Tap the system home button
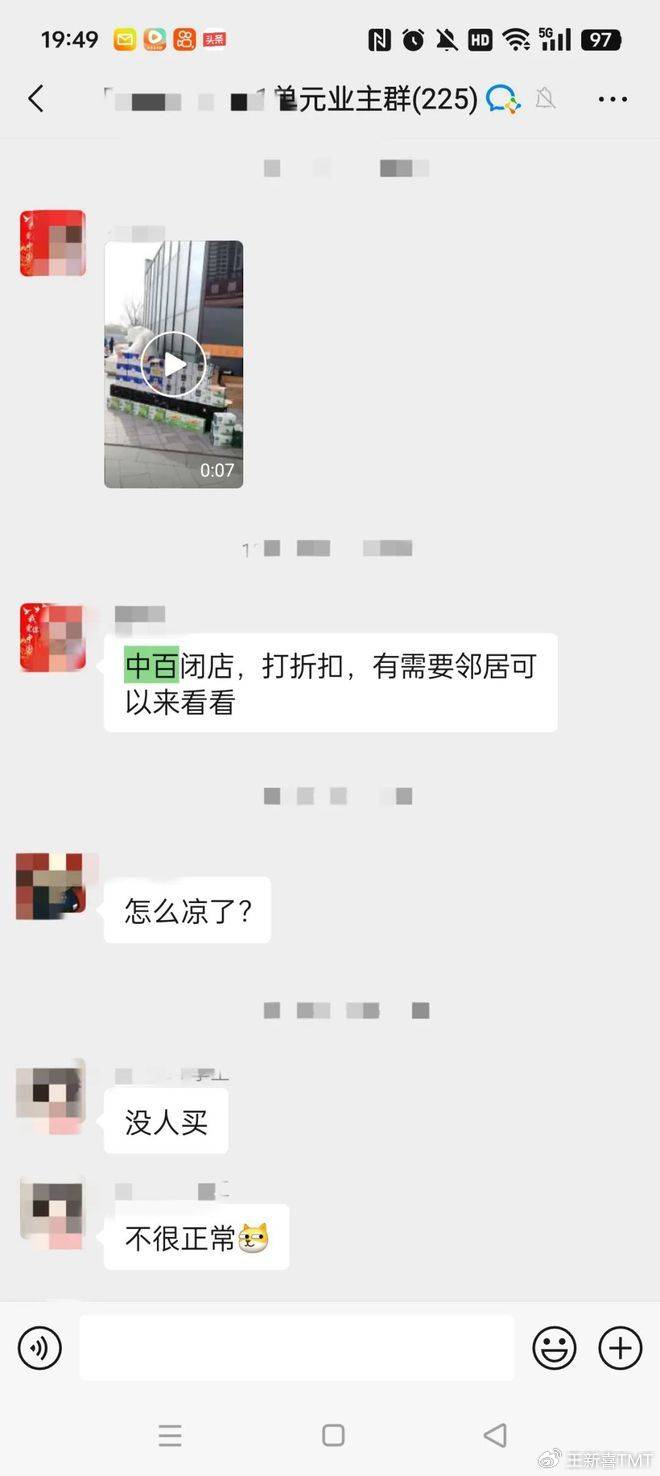The height and width of the screenshot is (1476, 660). pos(333,1435)
